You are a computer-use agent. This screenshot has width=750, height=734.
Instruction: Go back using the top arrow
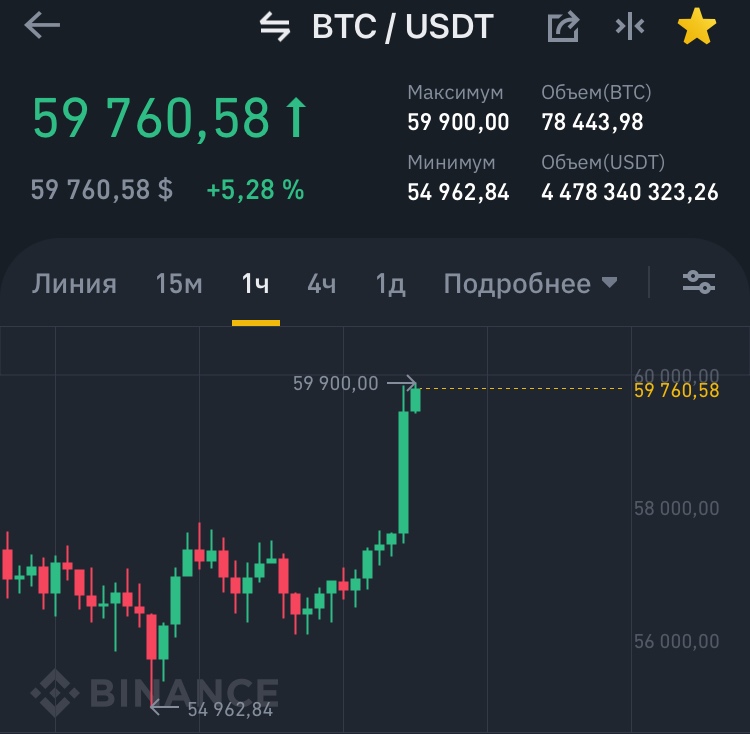pos(42,27)
